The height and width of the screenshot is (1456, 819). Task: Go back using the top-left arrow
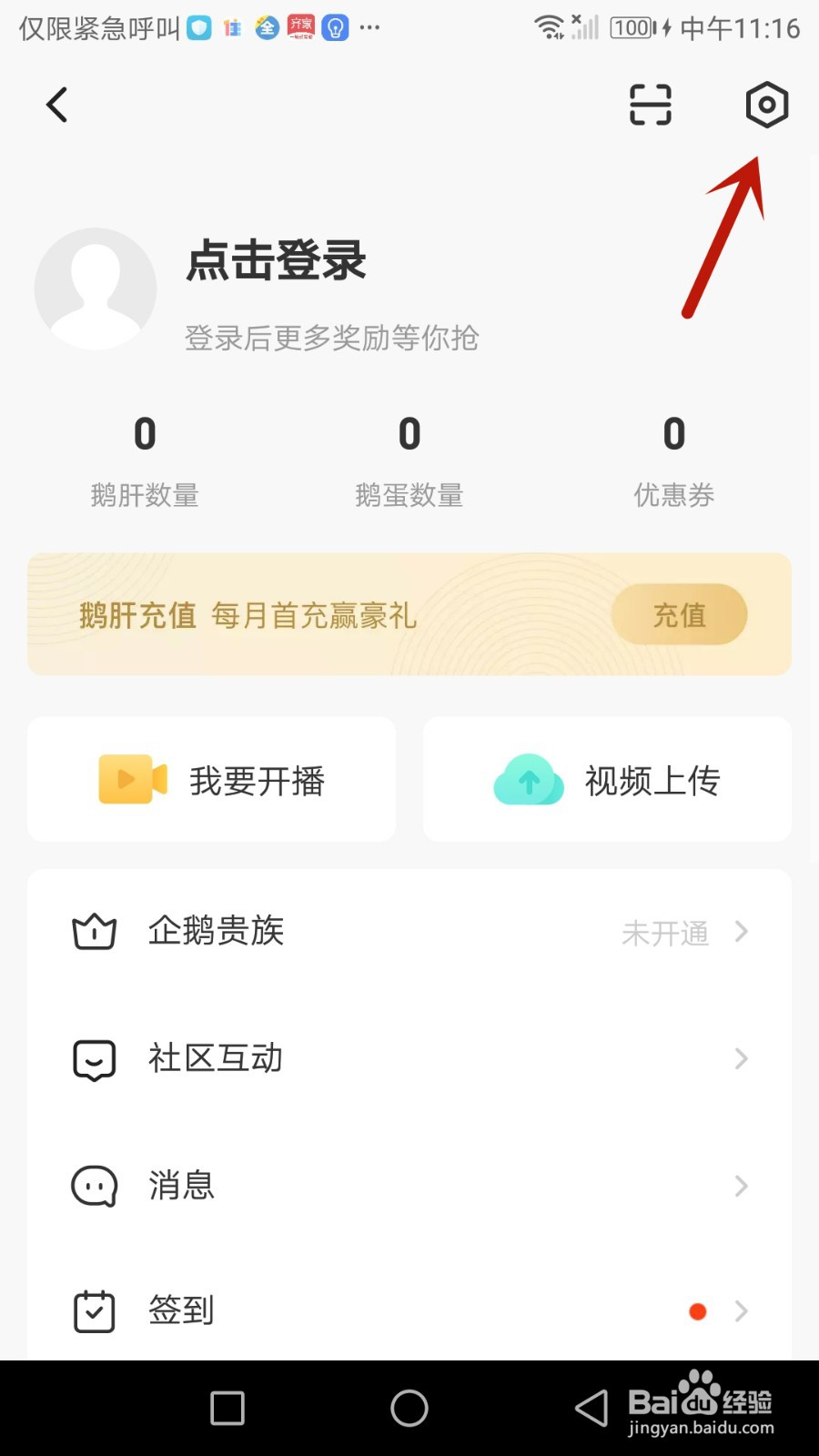tap(57, 105)
